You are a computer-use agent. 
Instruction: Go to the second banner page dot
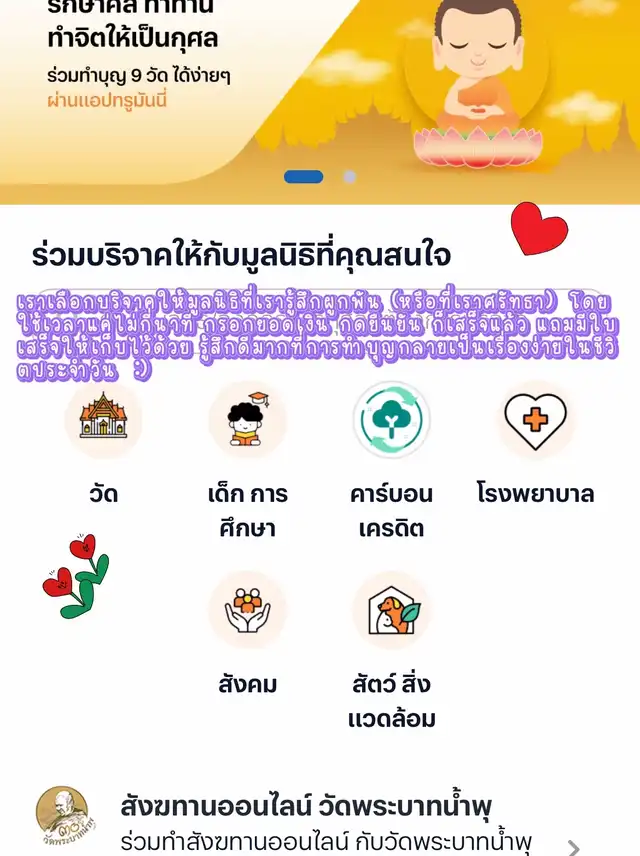tap(349, 177)
